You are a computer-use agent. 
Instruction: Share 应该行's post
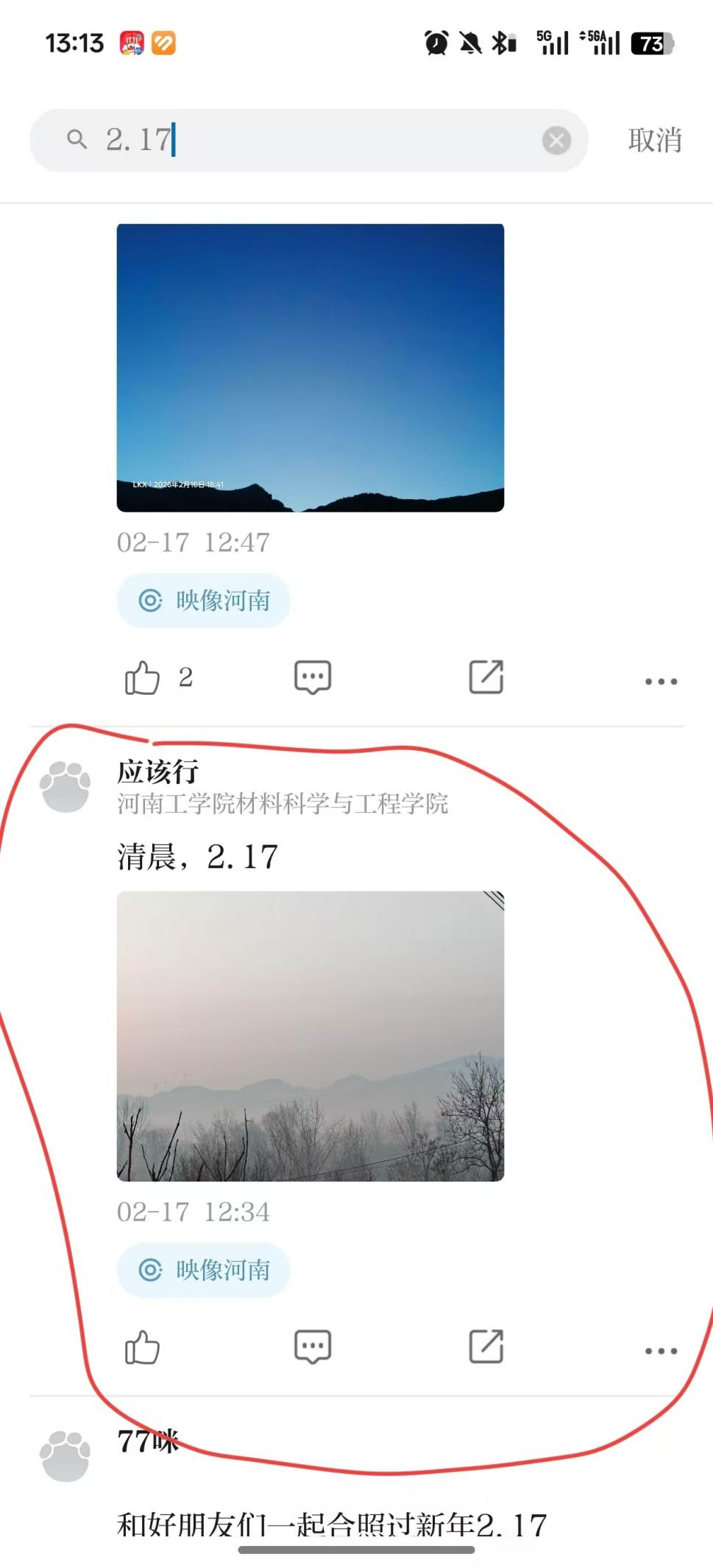[x=486, y=1347]
